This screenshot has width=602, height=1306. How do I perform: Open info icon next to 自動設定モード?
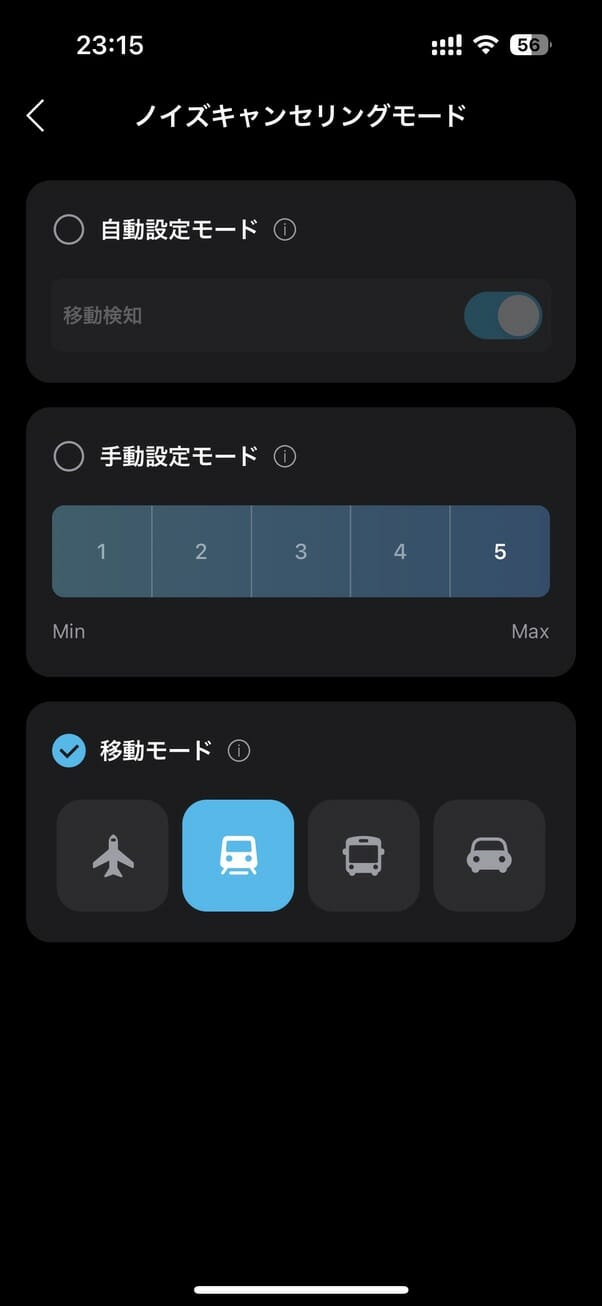tap(285, 230)
